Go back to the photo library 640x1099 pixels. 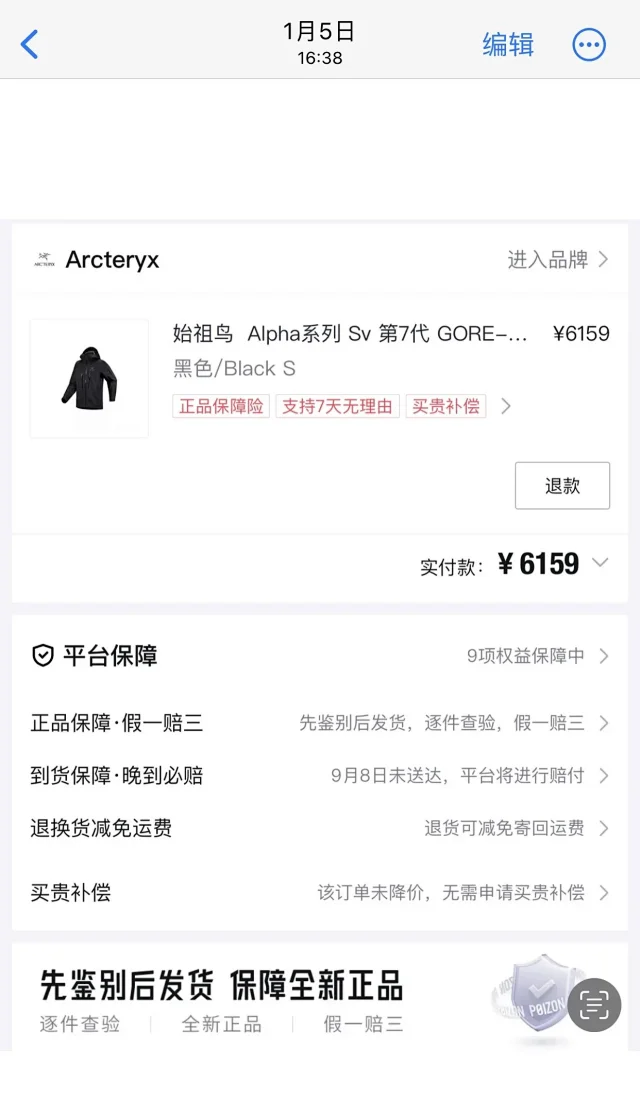pos(30,44)
